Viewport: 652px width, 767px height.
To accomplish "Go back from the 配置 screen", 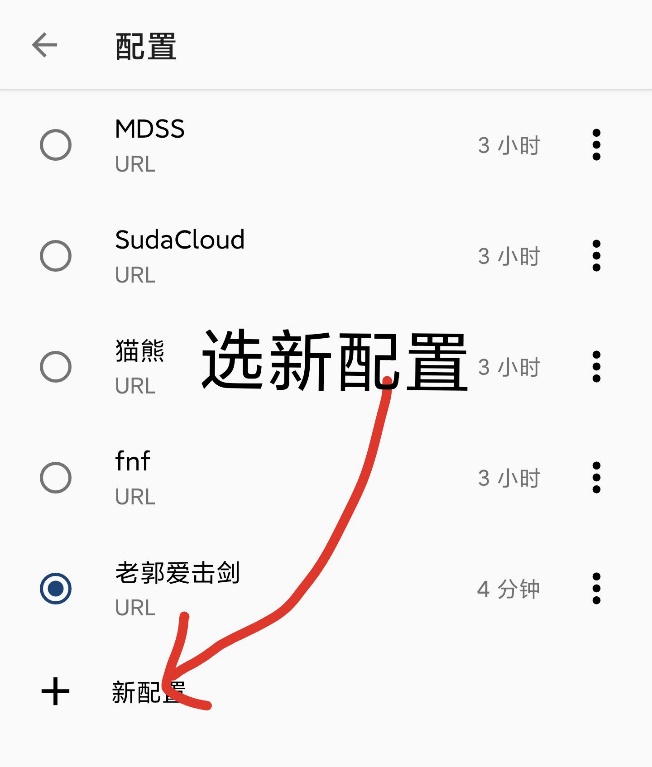I will [45, 46].
